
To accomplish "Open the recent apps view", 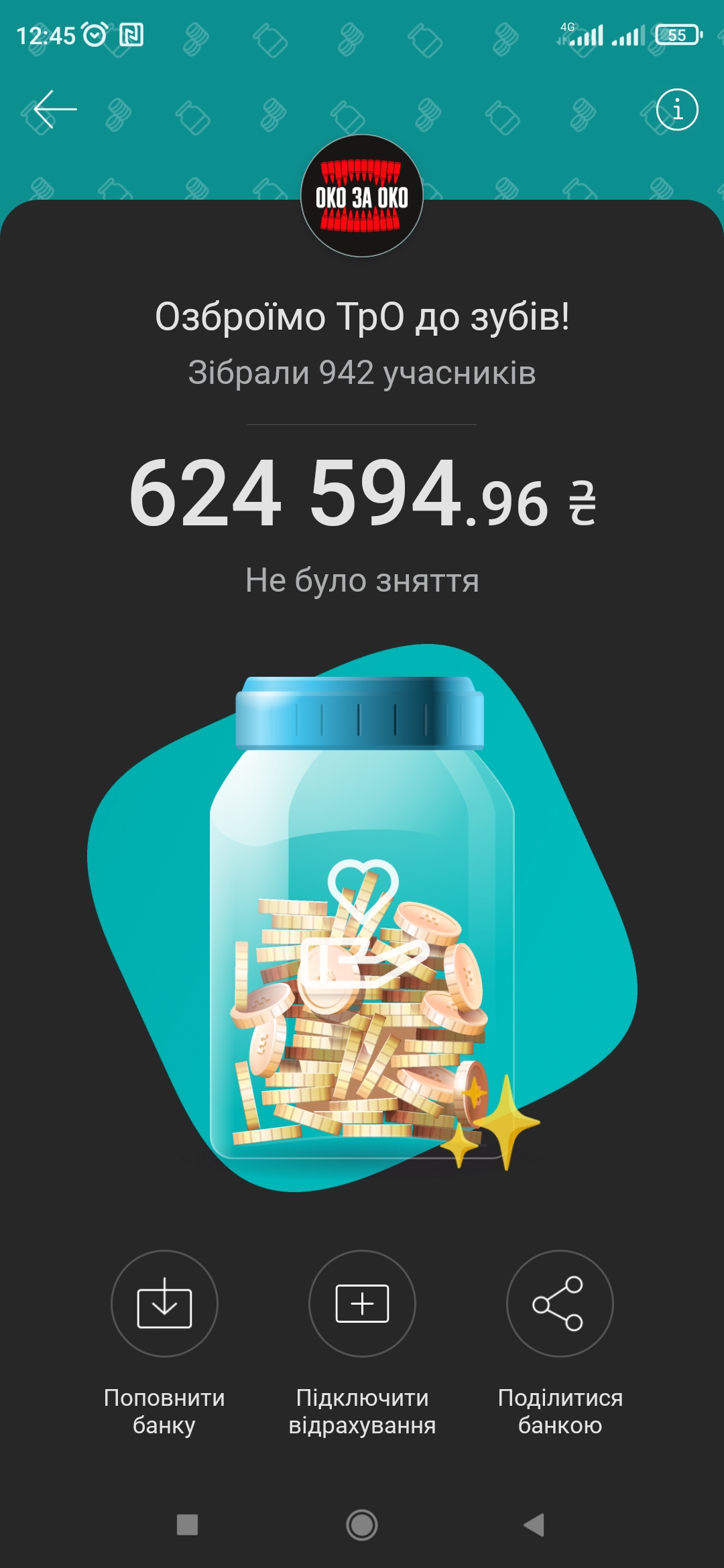I will [187, 1525].
